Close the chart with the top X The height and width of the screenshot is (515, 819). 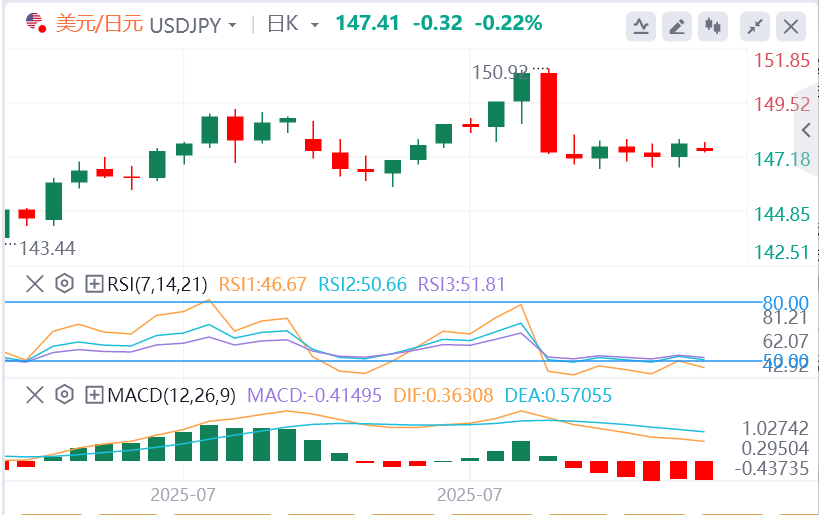791,26
